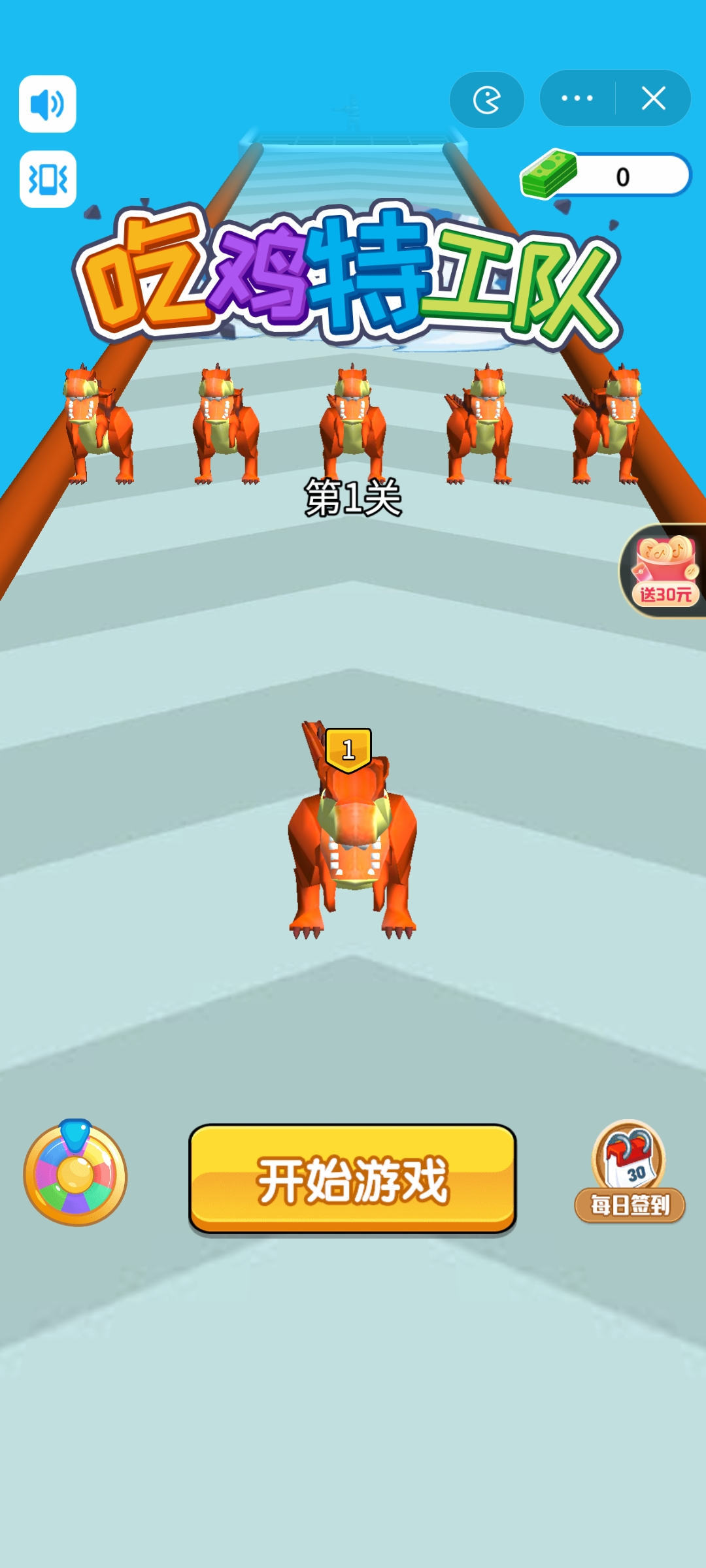This screenshot has height=1568, width=706.
Task: Toggle the vibration setting
Action: tap(48, 179)
